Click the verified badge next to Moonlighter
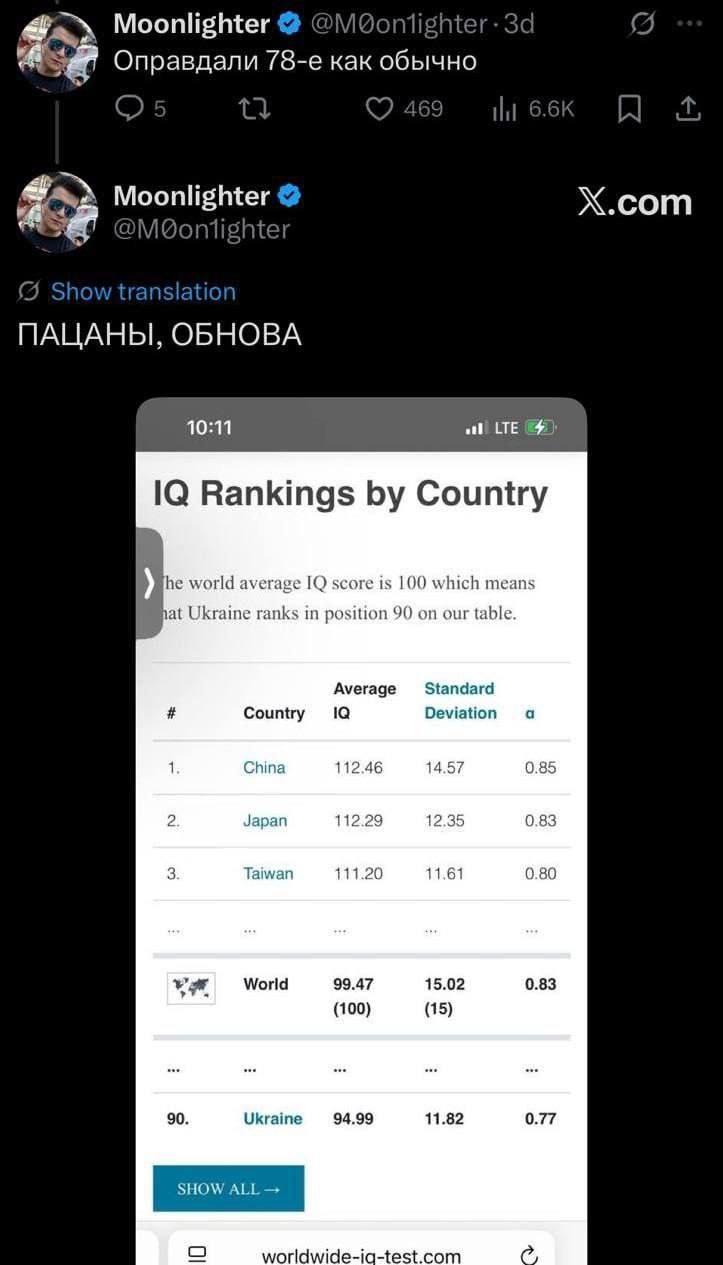This screenshot has height=1265, width=723. click(x=289, y=22)
